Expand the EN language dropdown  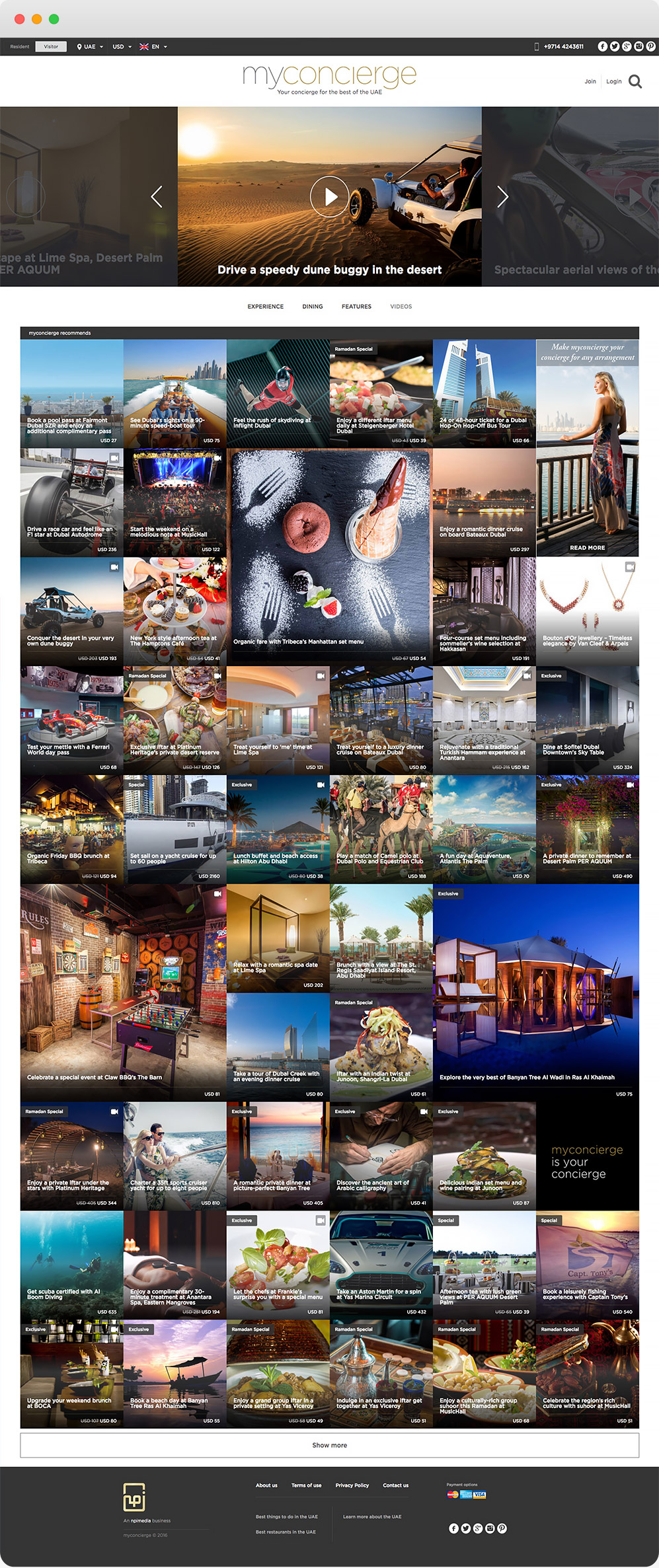pos(153,47)
